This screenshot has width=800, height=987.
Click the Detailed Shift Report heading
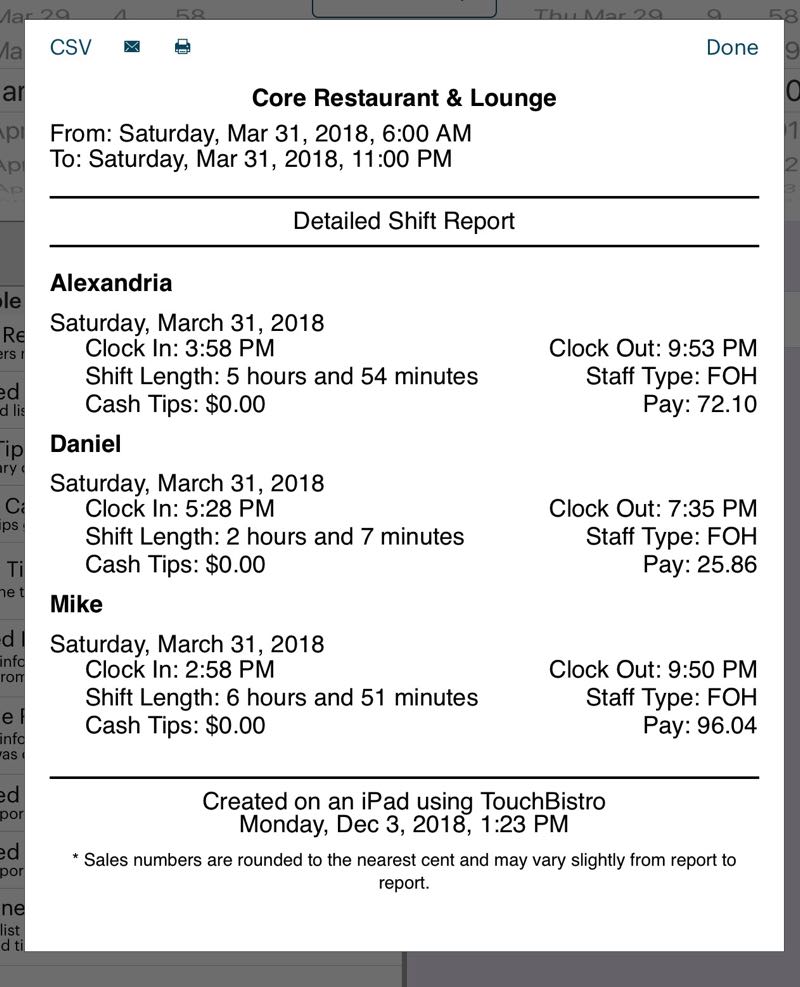402,221
